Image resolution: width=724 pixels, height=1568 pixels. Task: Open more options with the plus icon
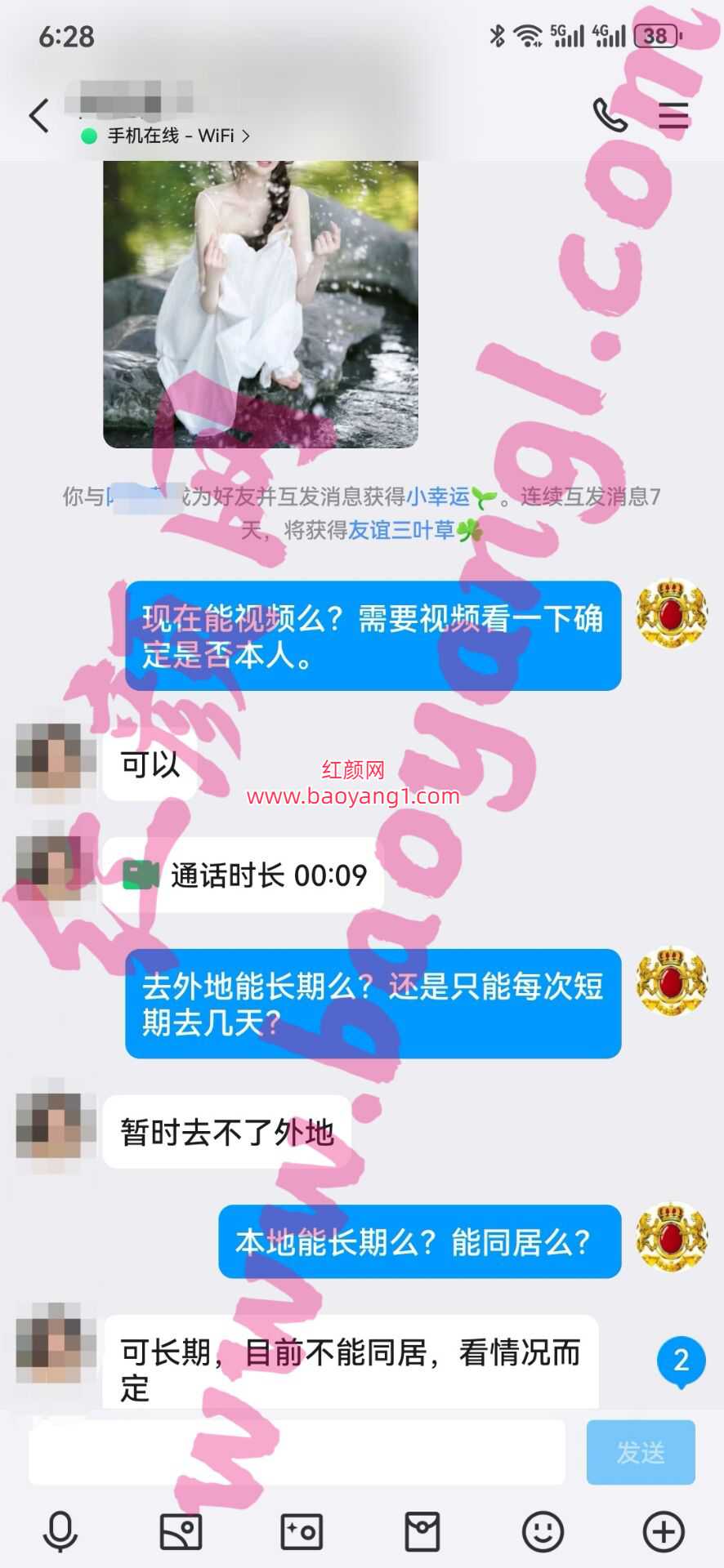(x=664, y=1531)
